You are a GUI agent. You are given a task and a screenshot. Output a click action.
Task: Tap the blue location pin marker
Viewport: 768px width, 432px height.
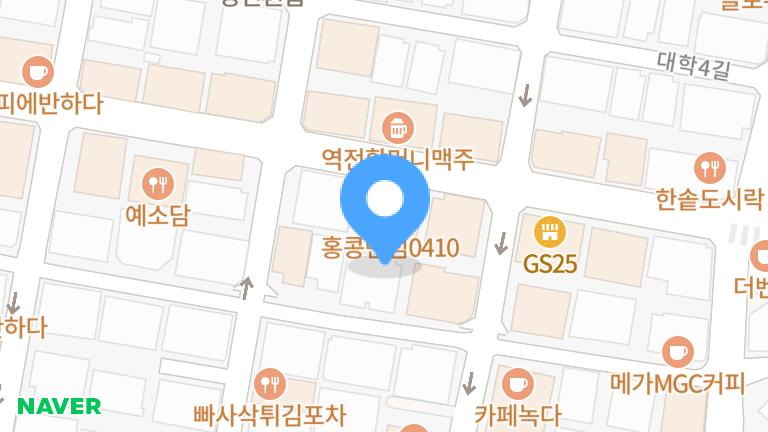click(384, 201)
